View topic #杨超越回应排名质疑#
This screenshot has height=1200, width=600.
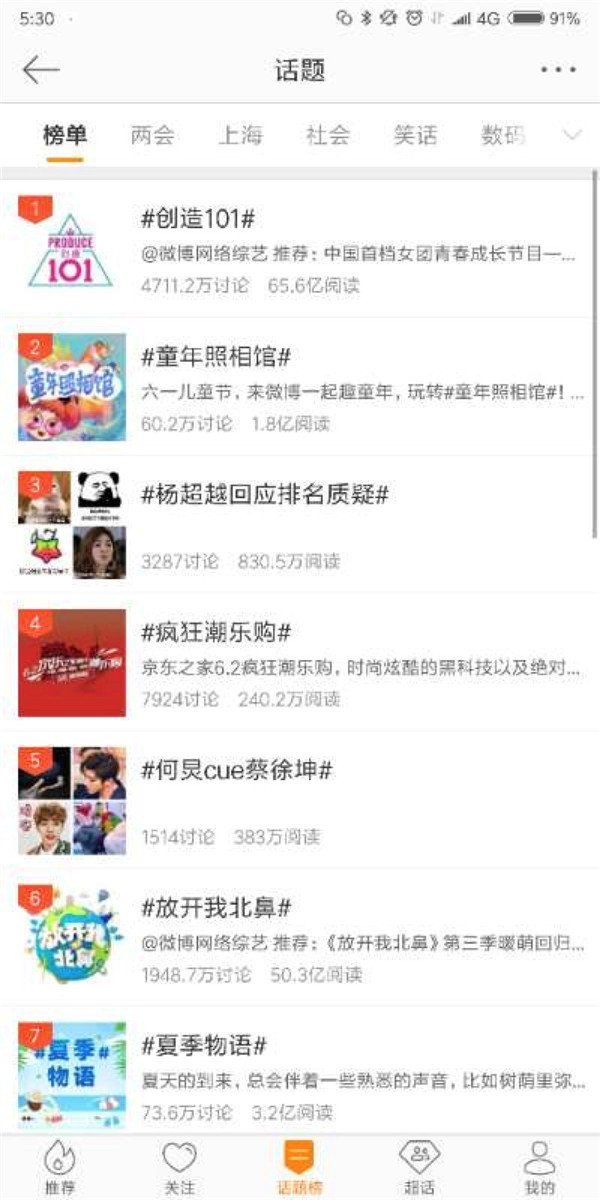point(265,494)
